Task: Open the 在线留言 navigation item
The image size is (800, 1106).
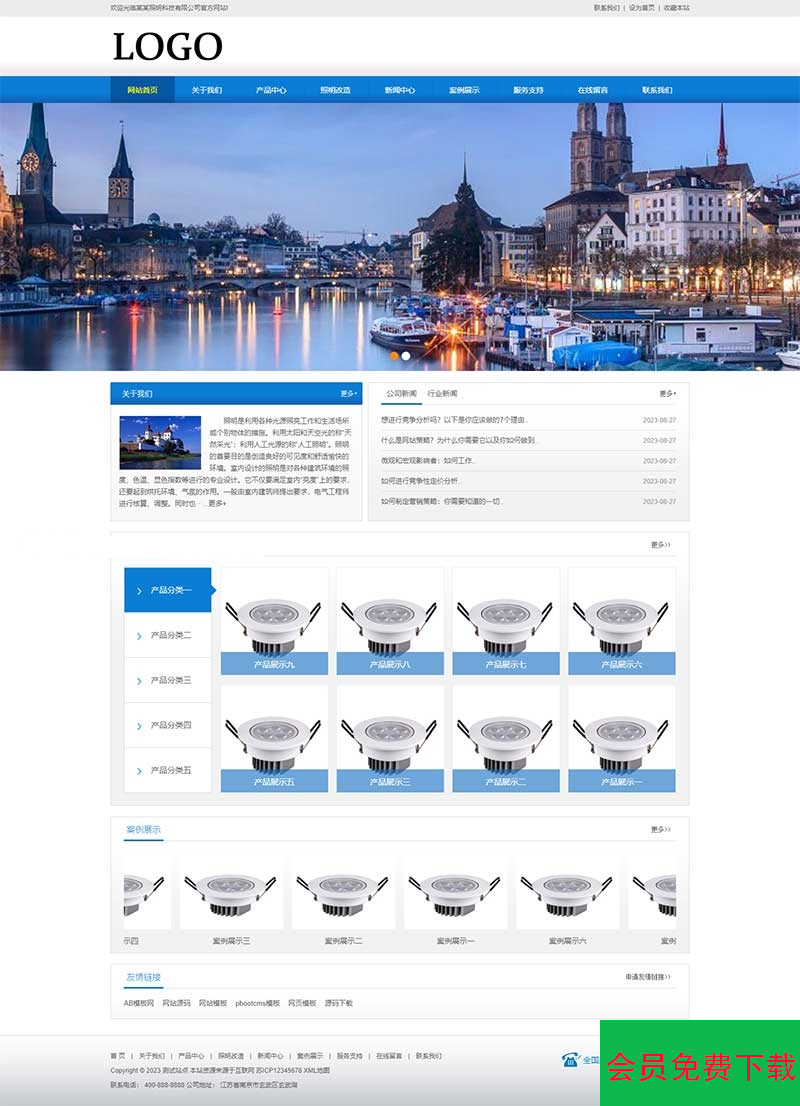Action: [593, 90]
